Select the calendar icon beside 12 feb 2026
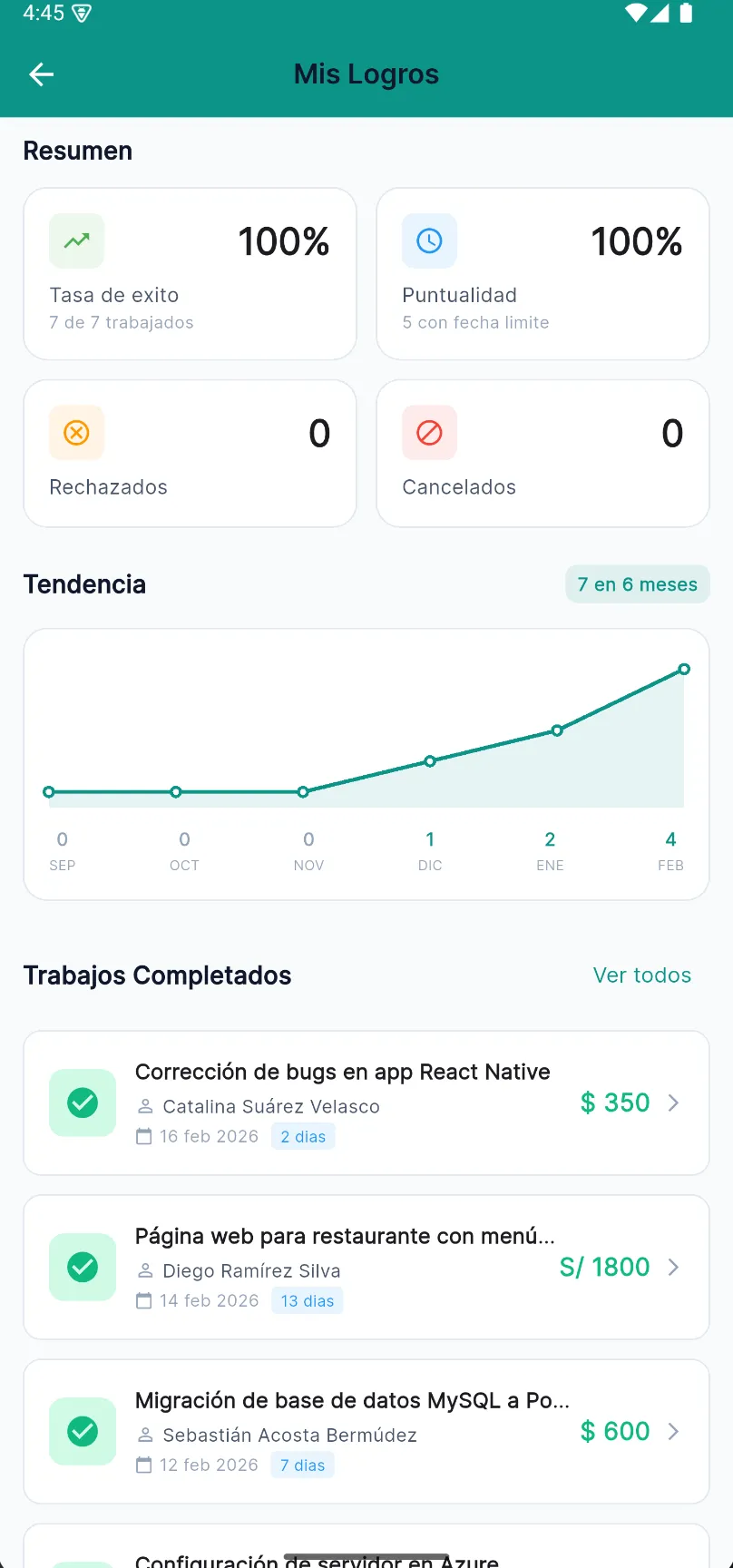 click(143, 1465)
